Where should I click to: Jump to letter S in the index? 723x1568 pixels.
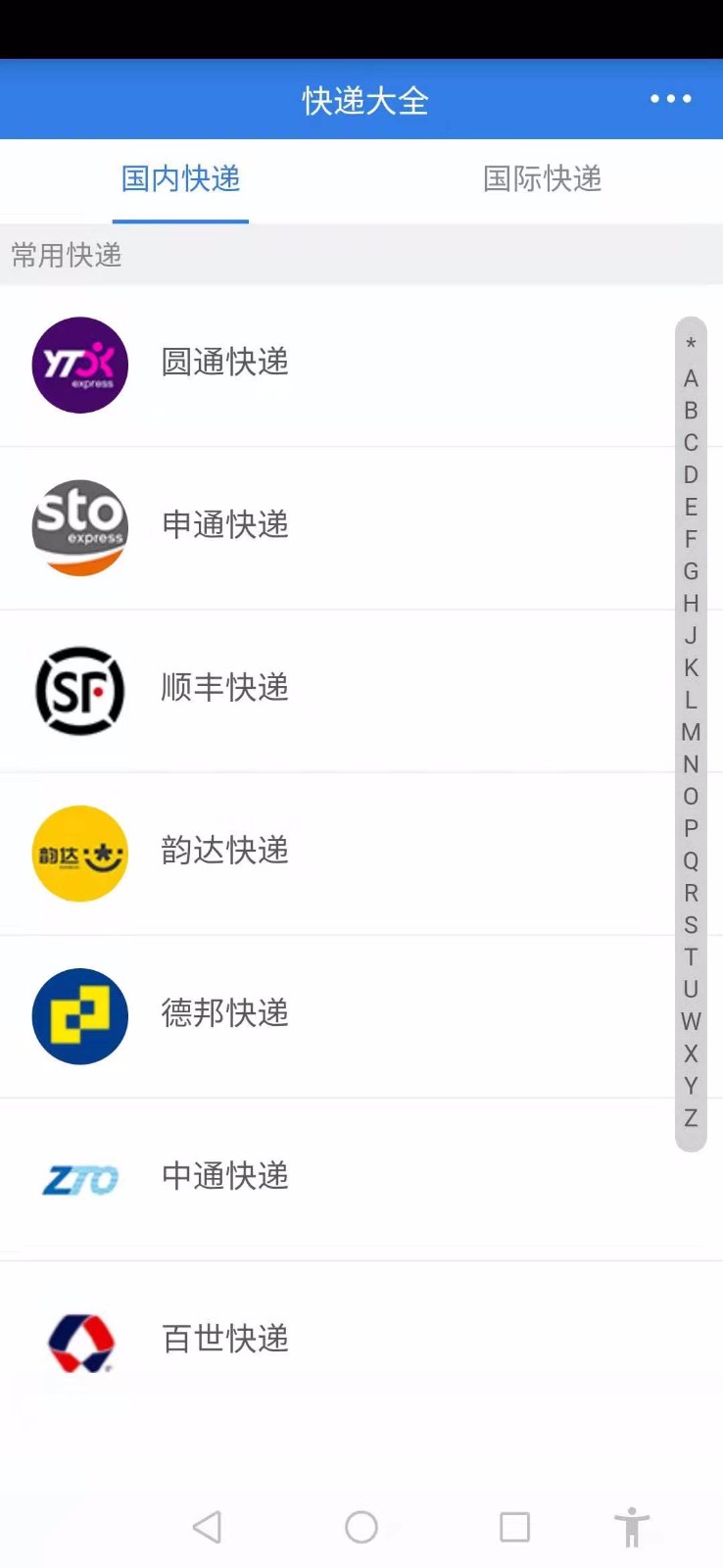click(x=691, y=924)
